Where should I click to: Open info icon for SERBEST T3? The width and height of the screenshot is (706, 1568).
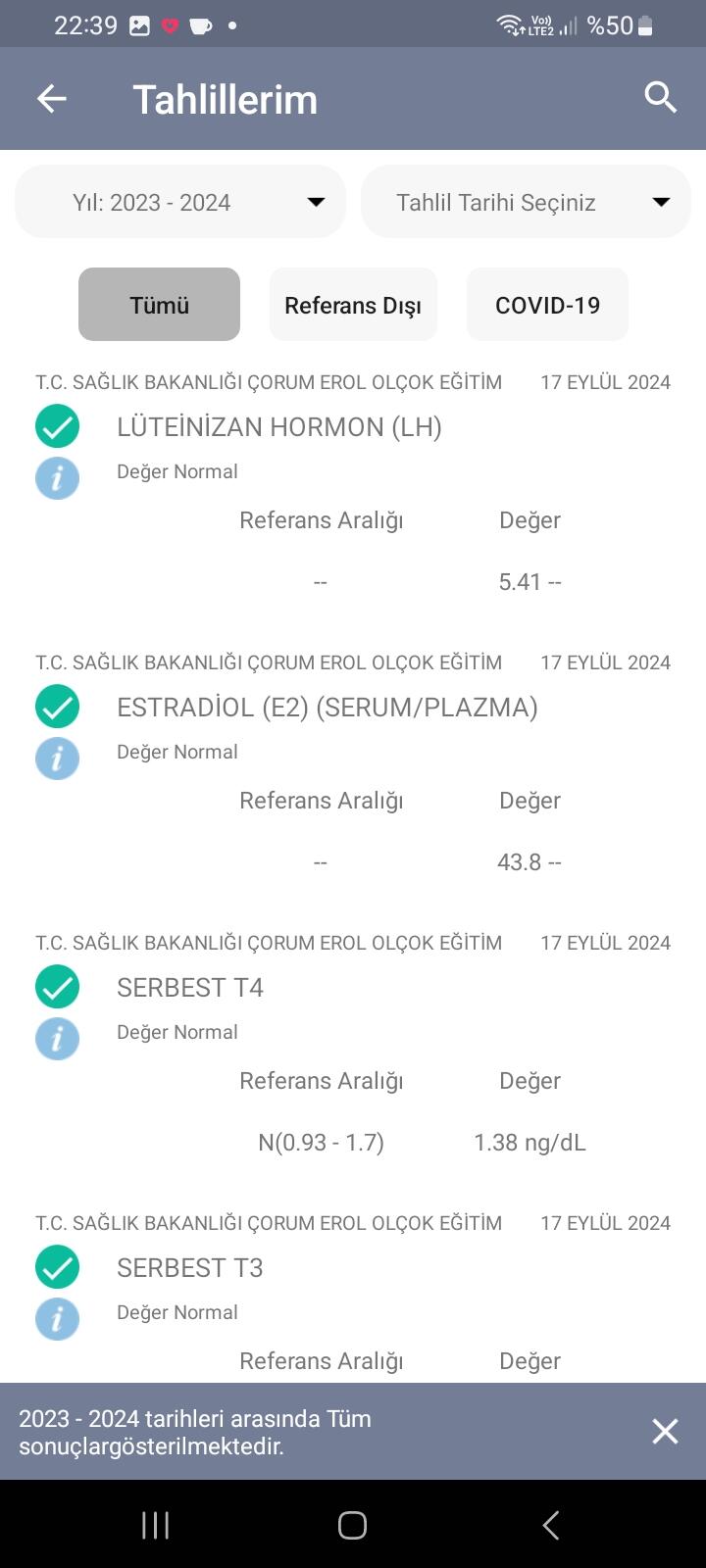pos(57,1319)
